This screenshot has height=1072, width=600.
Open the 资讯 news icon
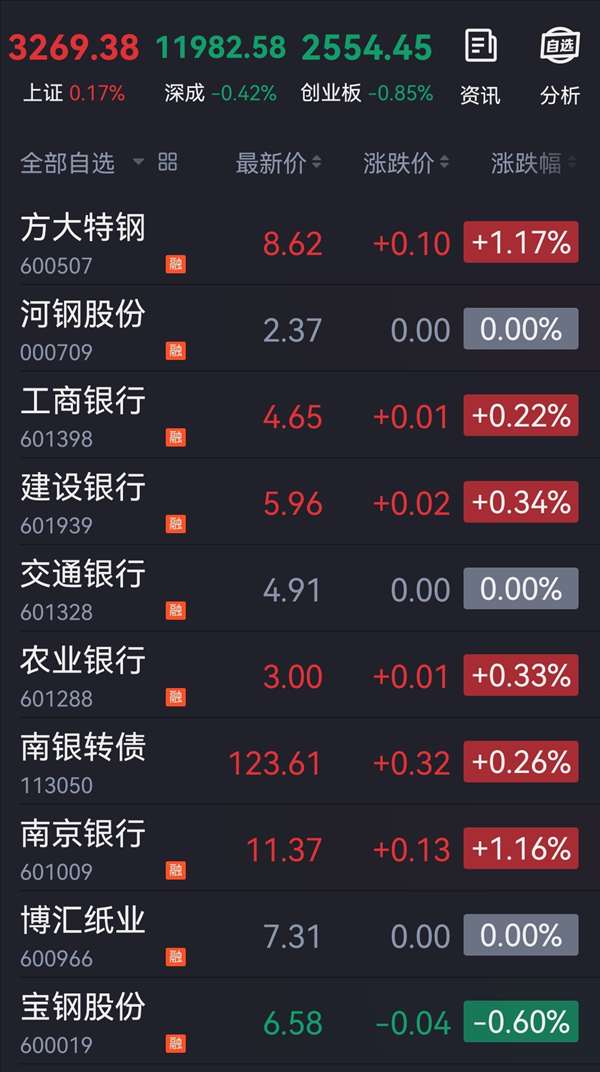(x=480, y=66)
